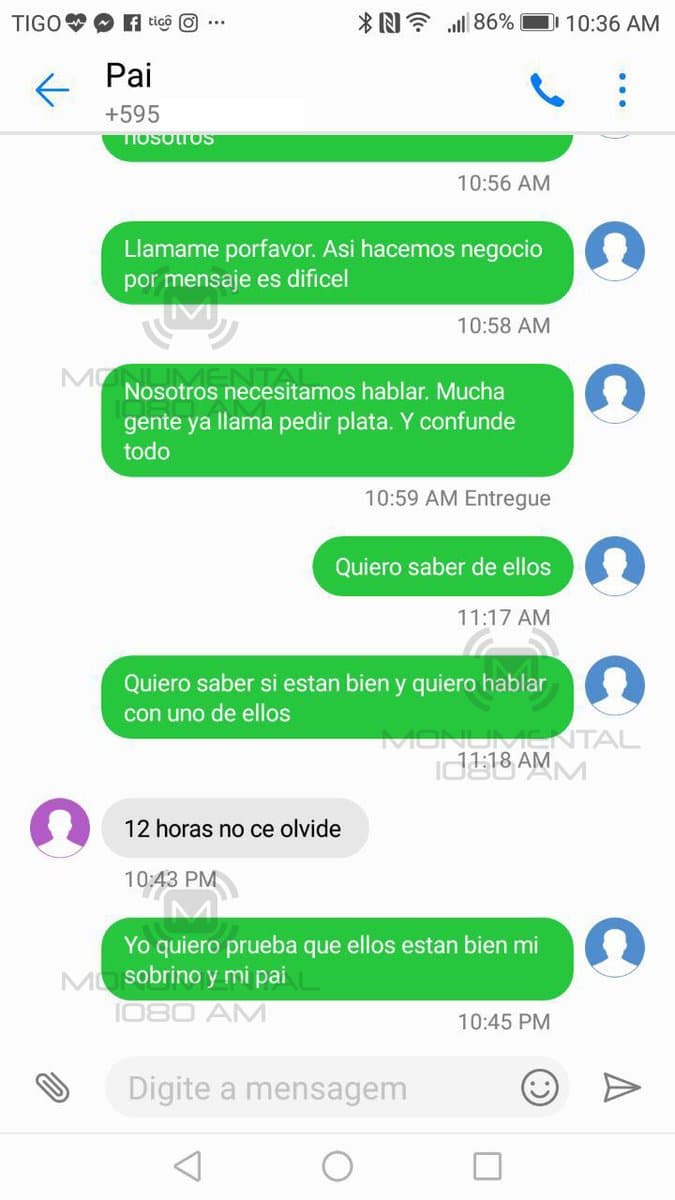
Task: Send the message
Action: [x=621, y=1087]
